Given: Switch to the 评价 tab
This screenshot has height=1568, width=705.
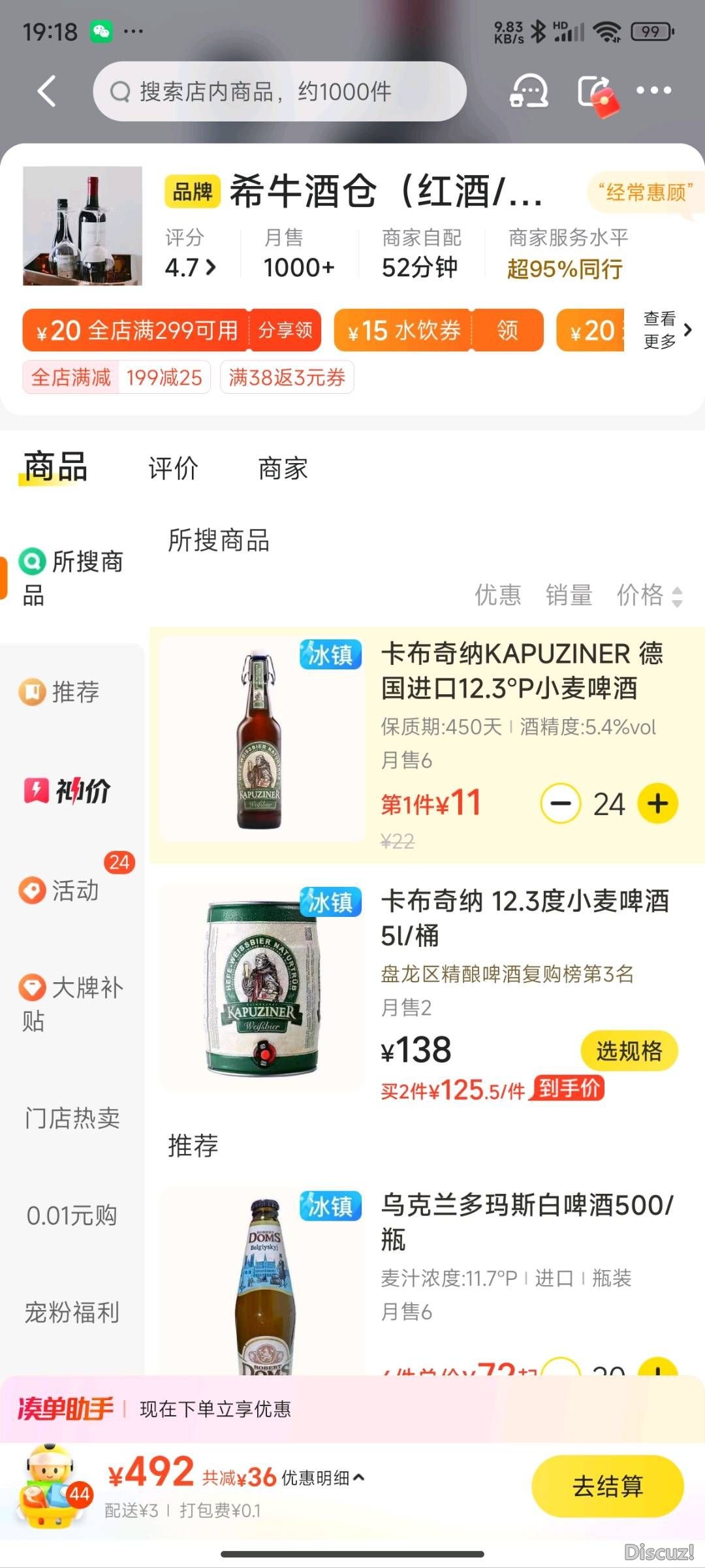Looking at the screenshot, I should (173, 468).
